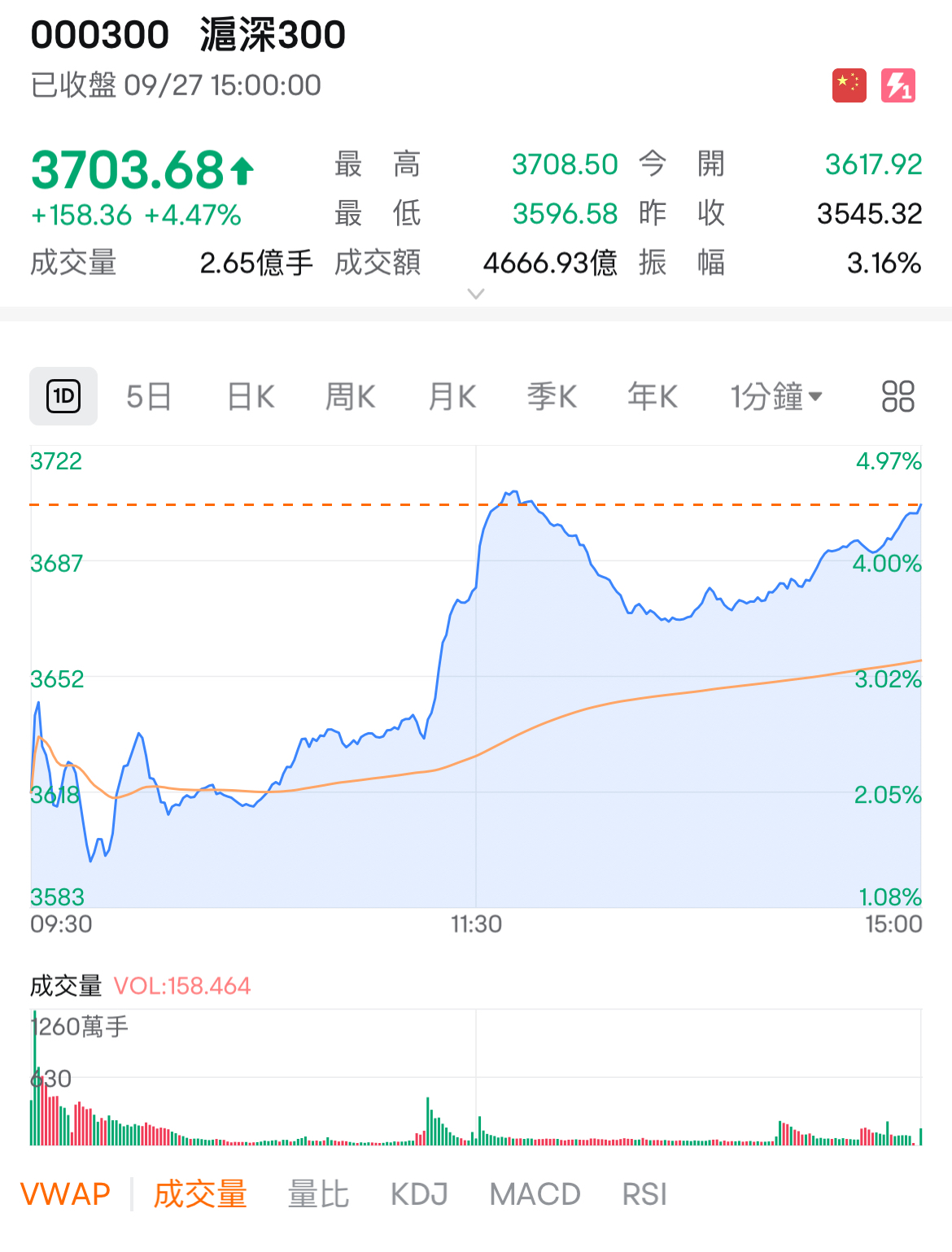Display the MACD indicator
This screenshot has width=952, height=1252.
[535, 1194]
